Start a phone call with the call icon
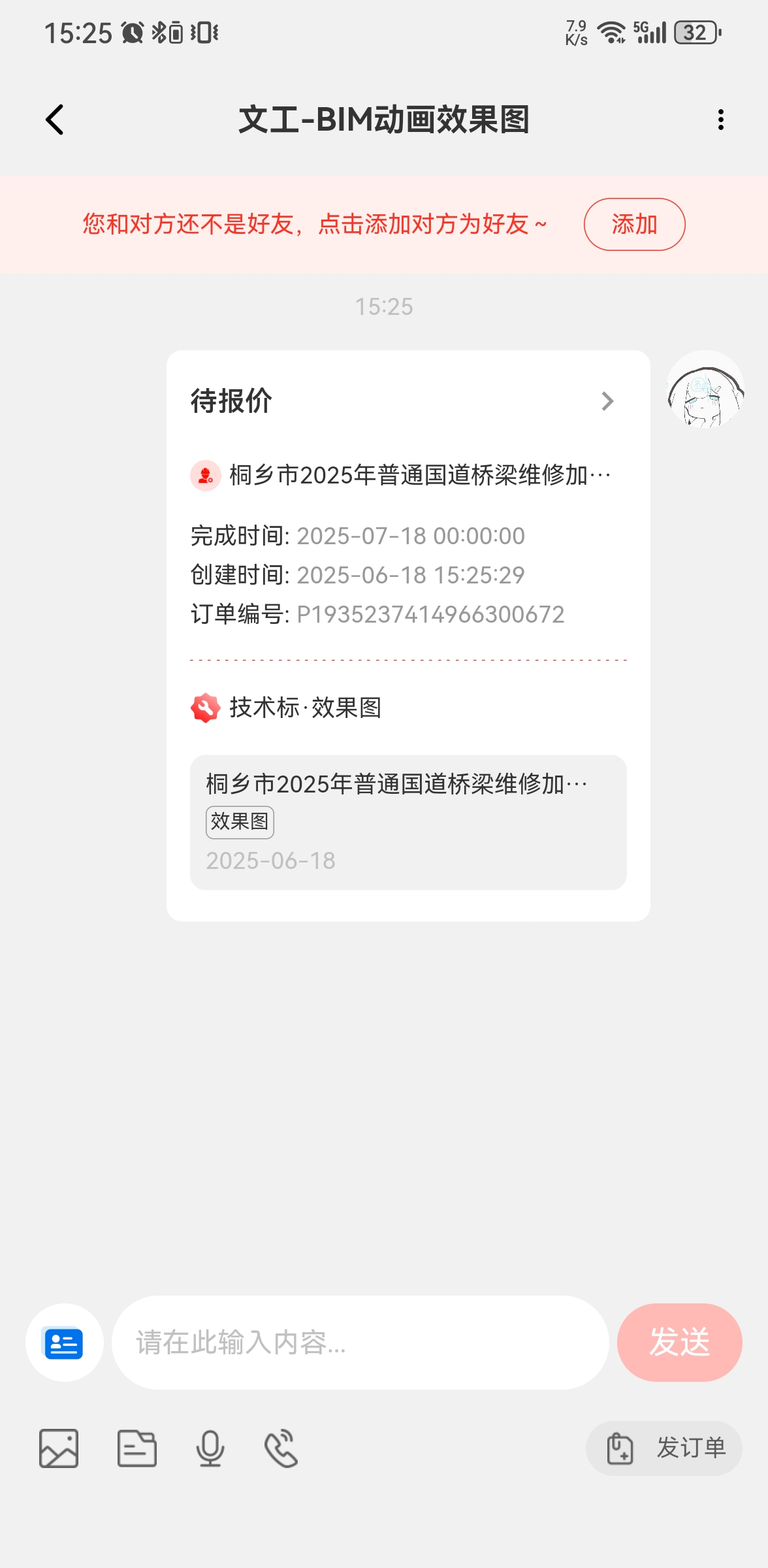 pyautogui.click(x=281, y=1448)
